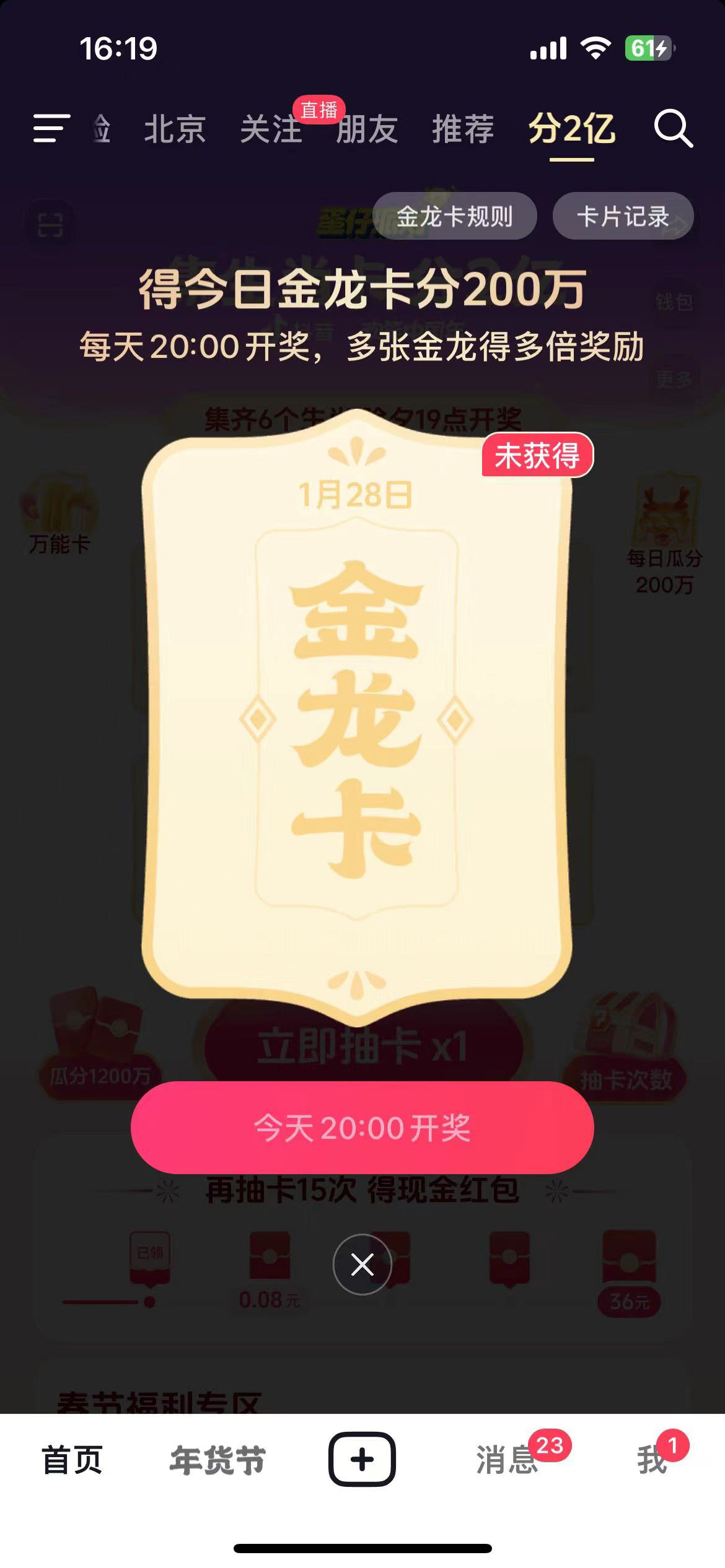The width and height of the screenshot is (725, 1568).
Task: Create a new post with the plus button
Action: pos(362,1459)
